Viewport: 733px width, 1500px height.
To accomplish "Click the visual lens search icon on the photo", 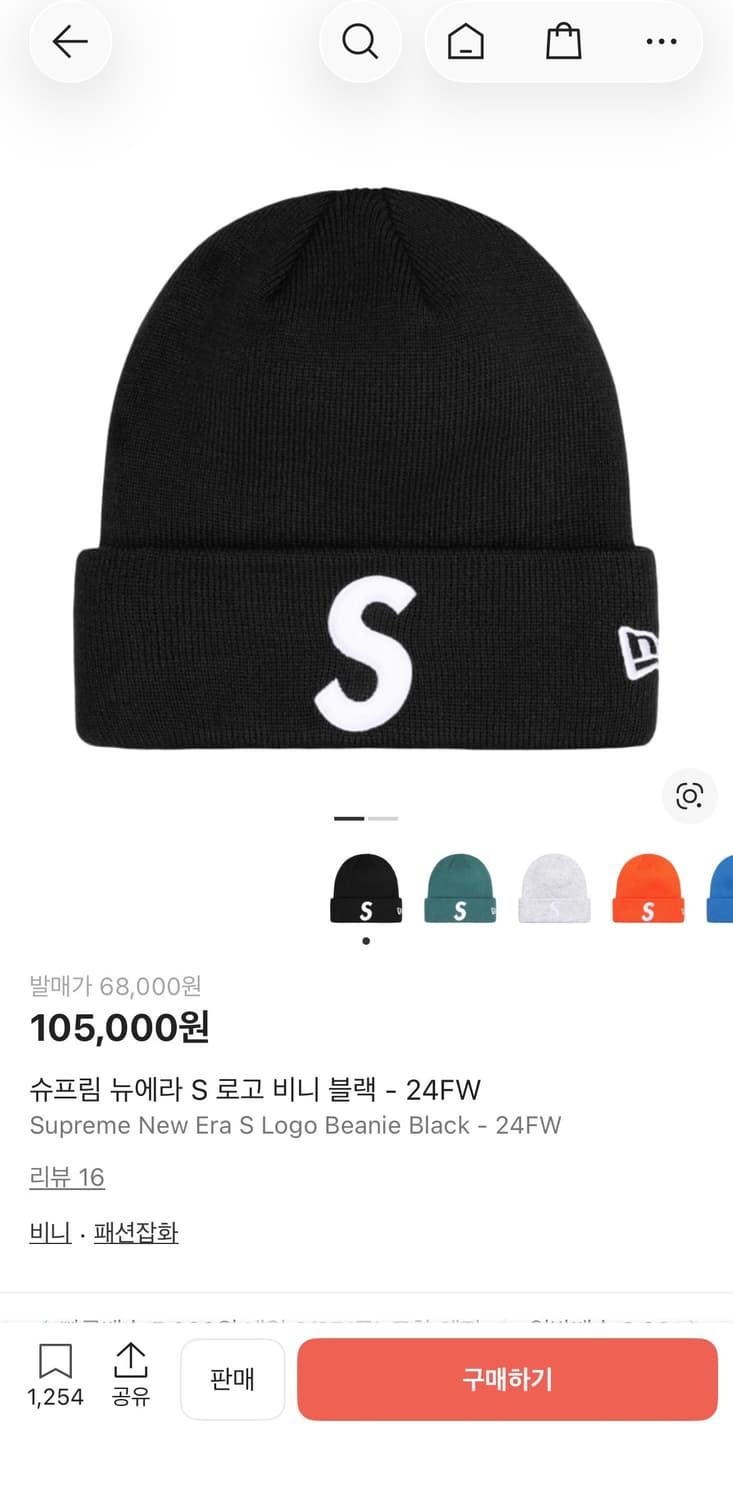I will pyautogui.click(x=689, y=797).
